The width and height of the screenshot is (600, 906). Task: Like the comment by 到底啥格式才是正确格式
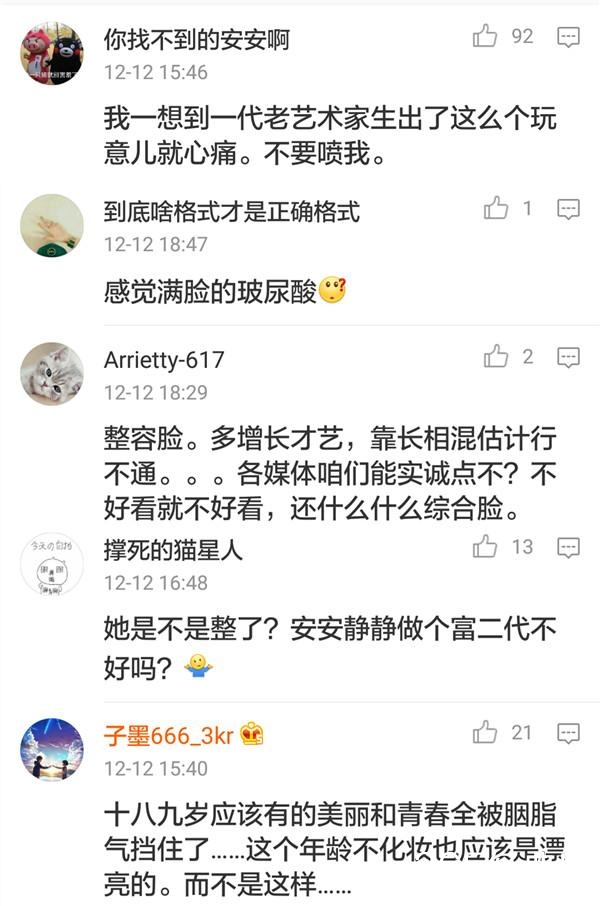(x=497, y=208)
